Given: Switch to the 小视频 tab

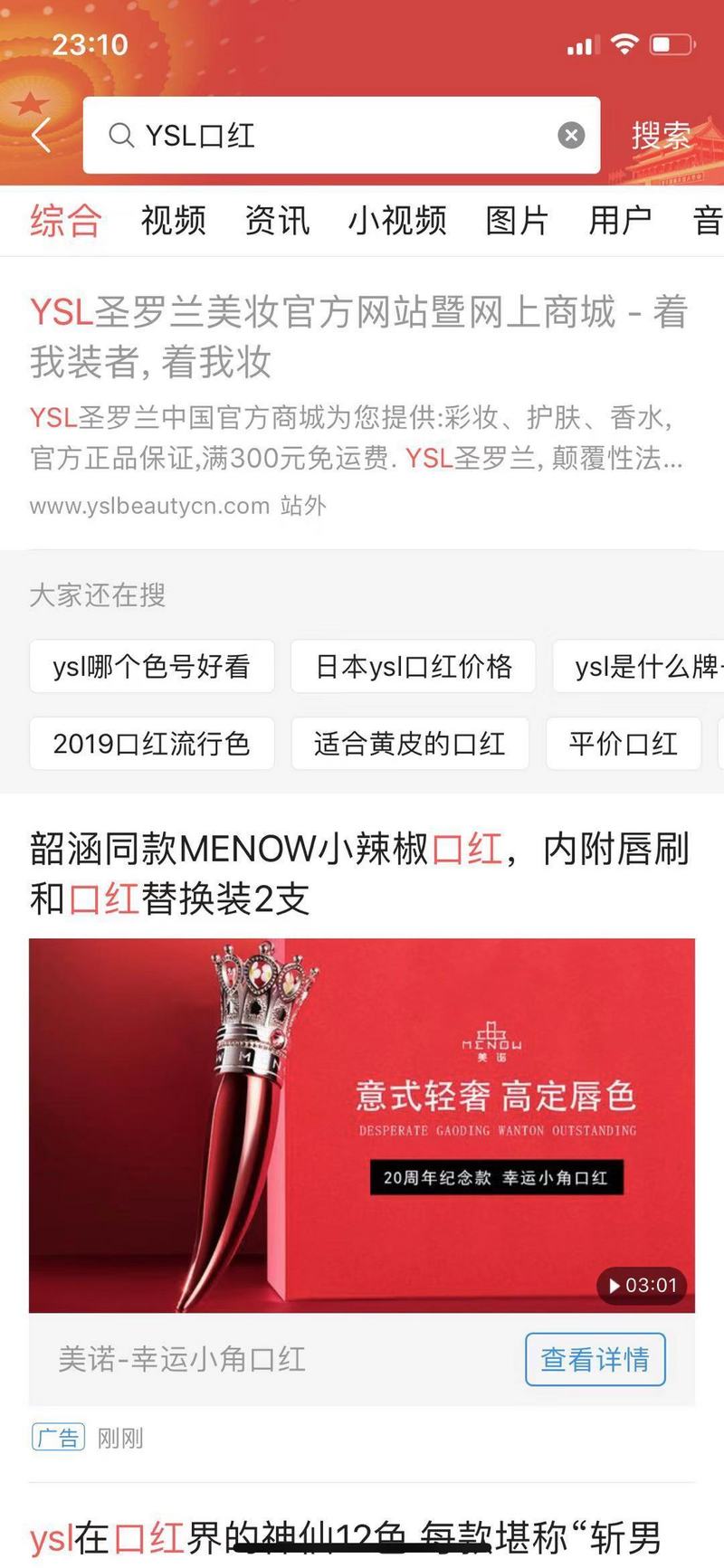Looking at the screenshot, I should (x=397, y=221).
